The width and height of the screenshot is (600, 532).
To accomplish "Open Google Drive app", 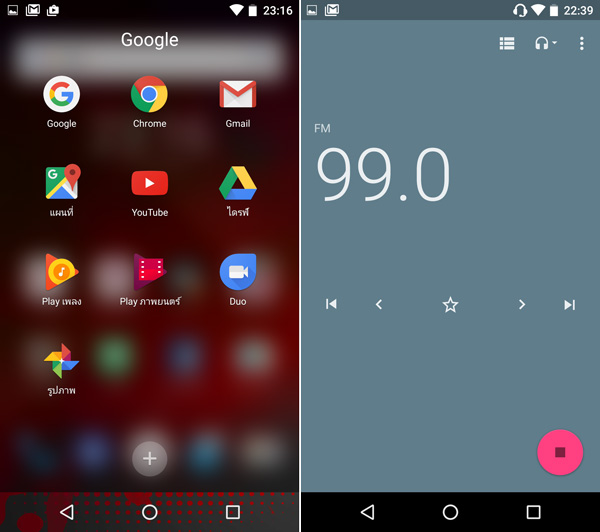I will [x=237, y=184].
